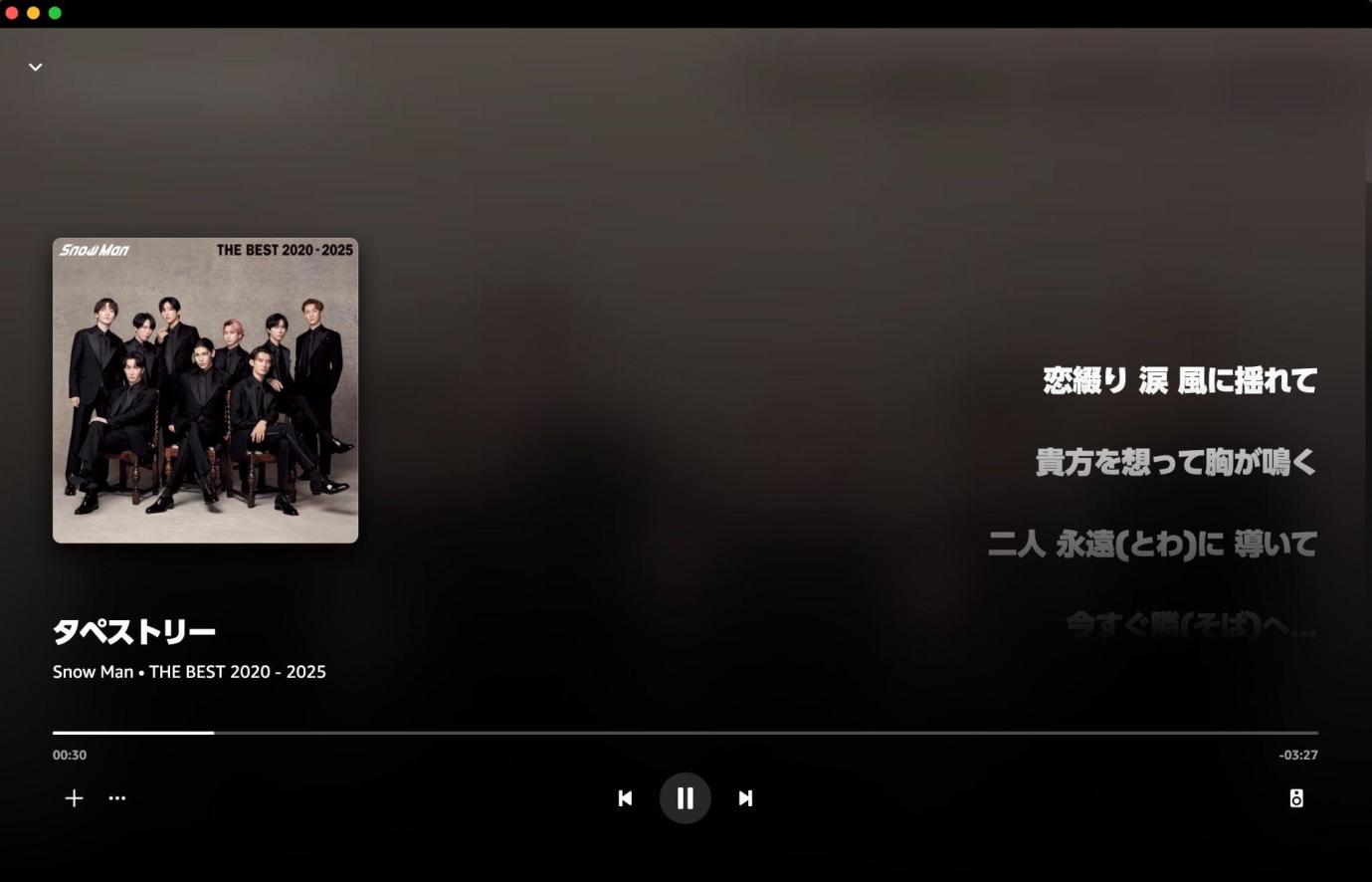The image size is (1372, 882).
Task: Go back to the previous track
Action: (x=625, y=798)
